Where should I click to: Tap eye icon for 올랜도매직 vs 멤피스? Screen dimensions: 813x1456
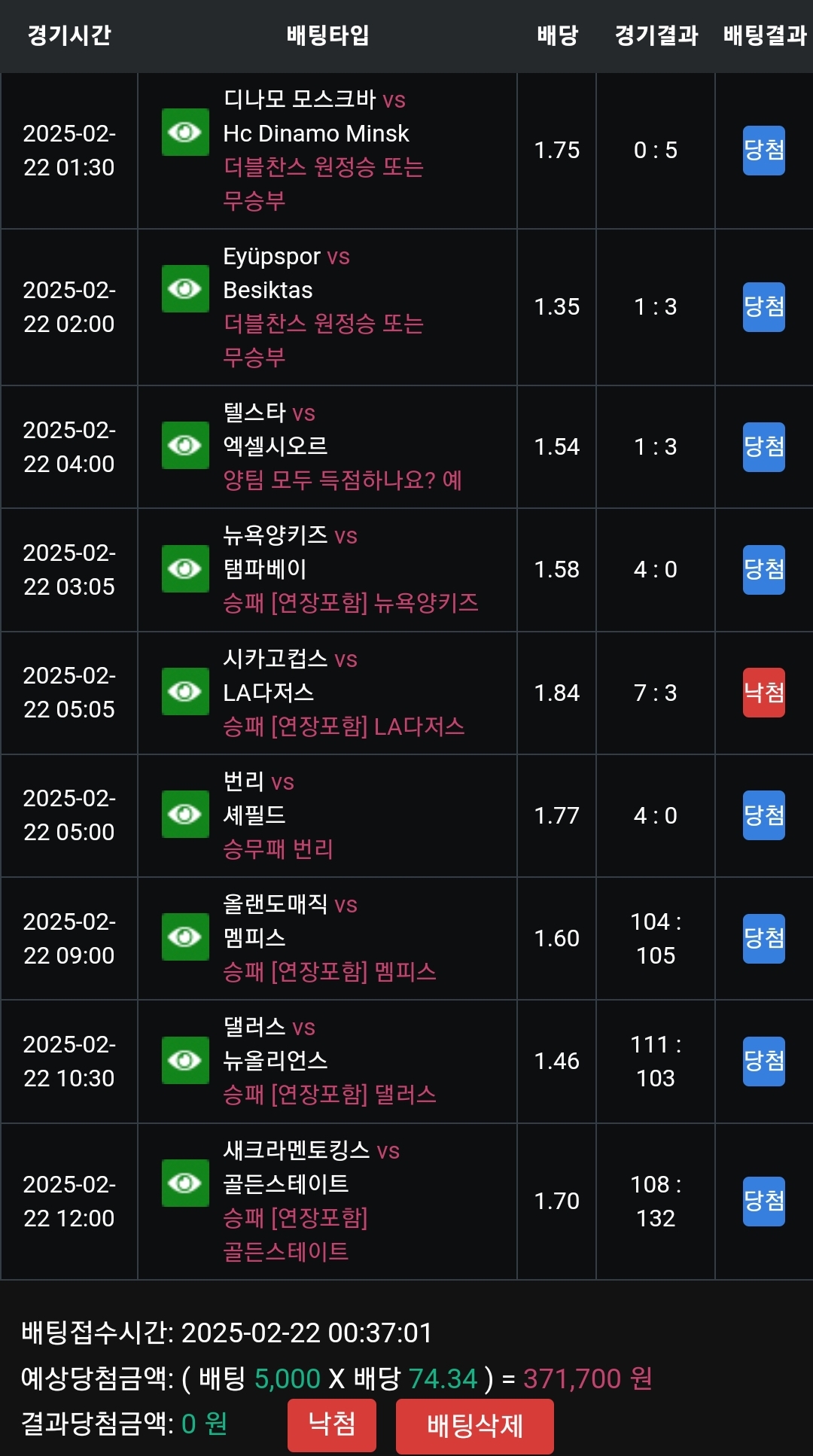click(185, 937)
